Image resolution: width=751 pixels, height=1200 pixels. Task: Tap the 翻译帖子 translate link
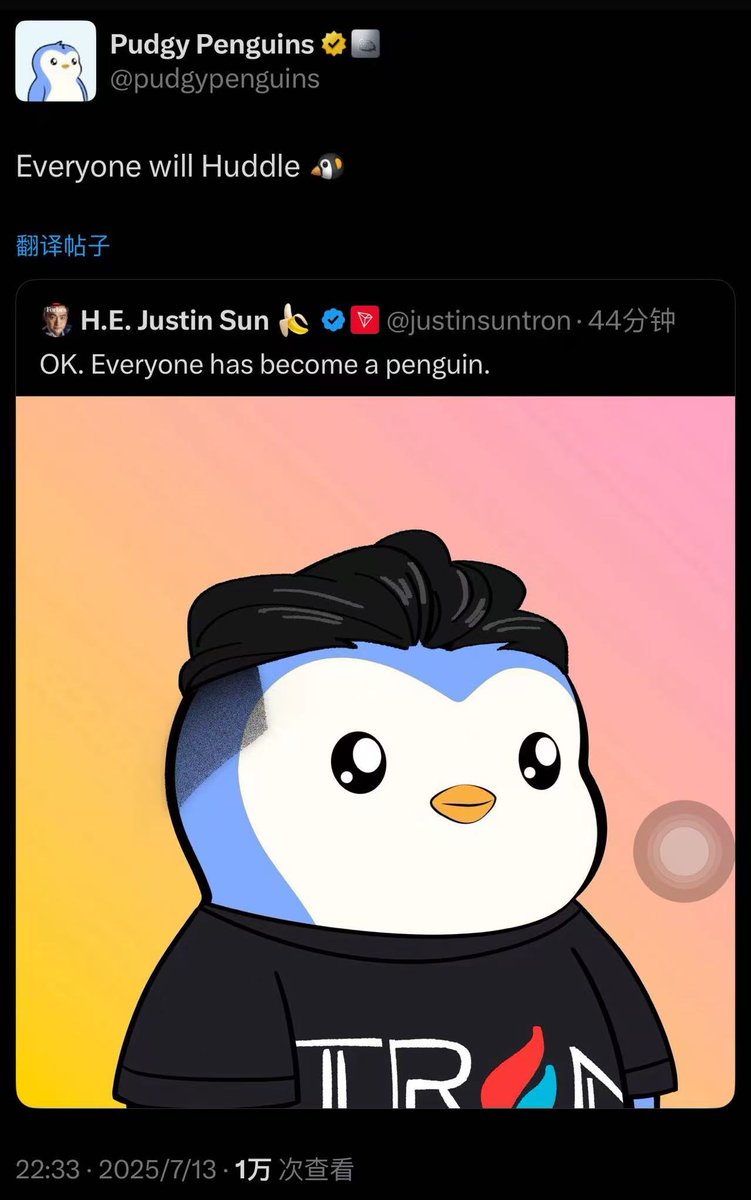pos(62,245)
